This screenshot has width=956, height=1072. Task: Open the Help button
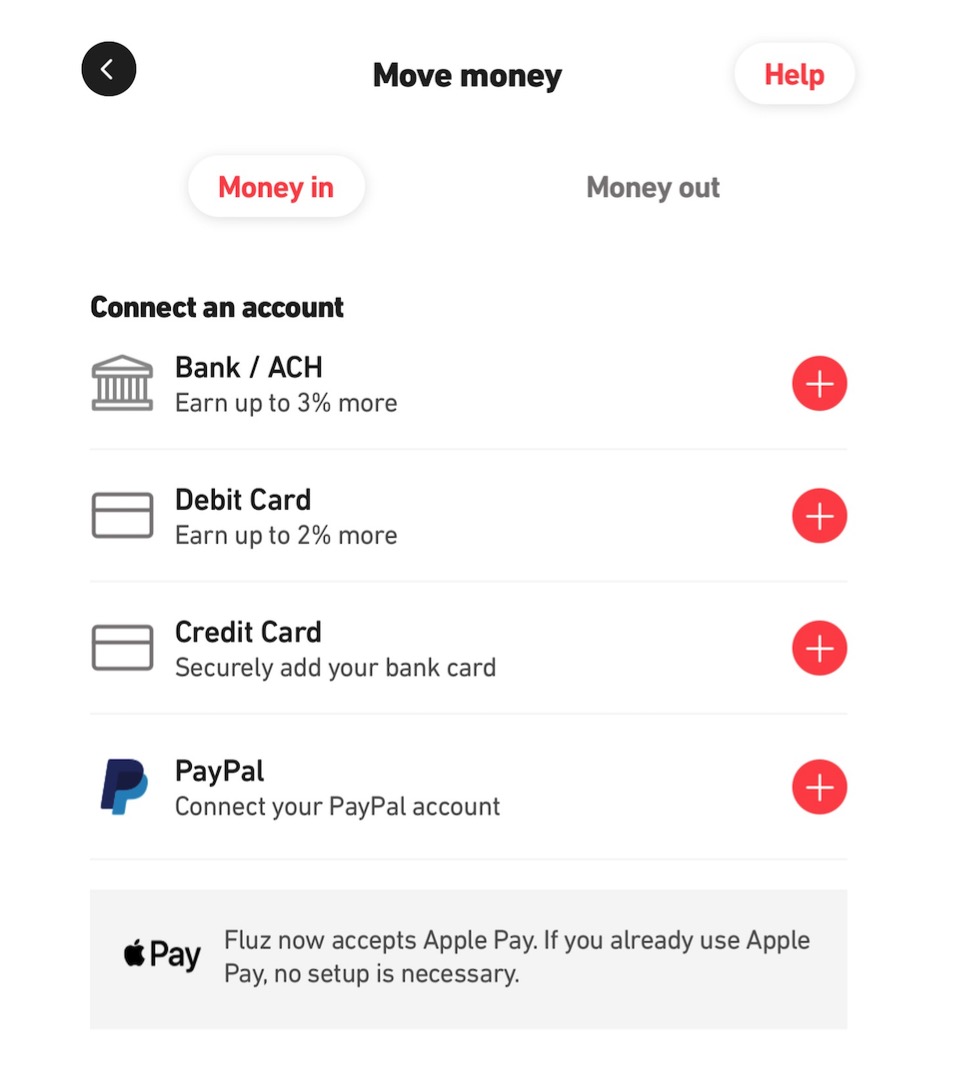[794, 74]
